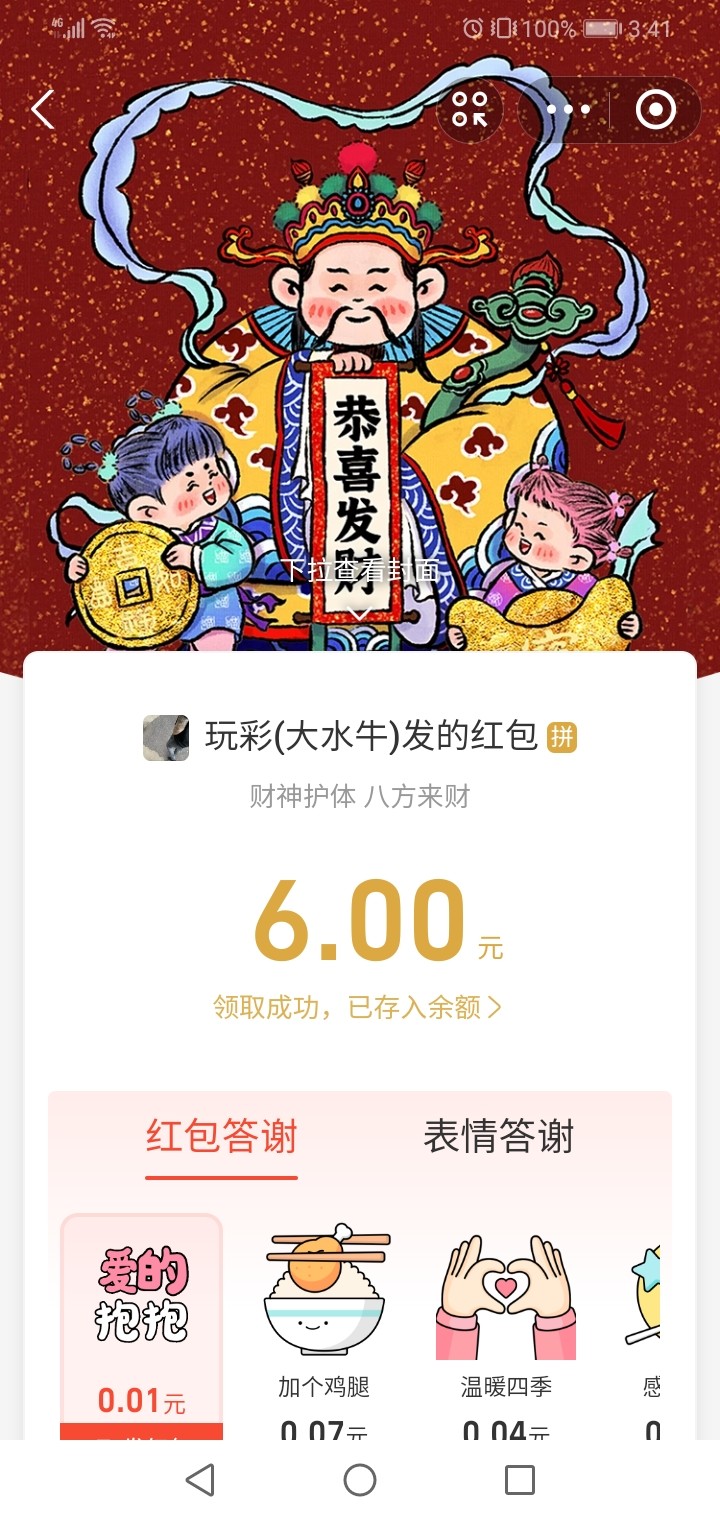Viewport: 720px width, 1520px height.
Task: Open the four-dot mini program icon
Action: [x=469, y=110]
